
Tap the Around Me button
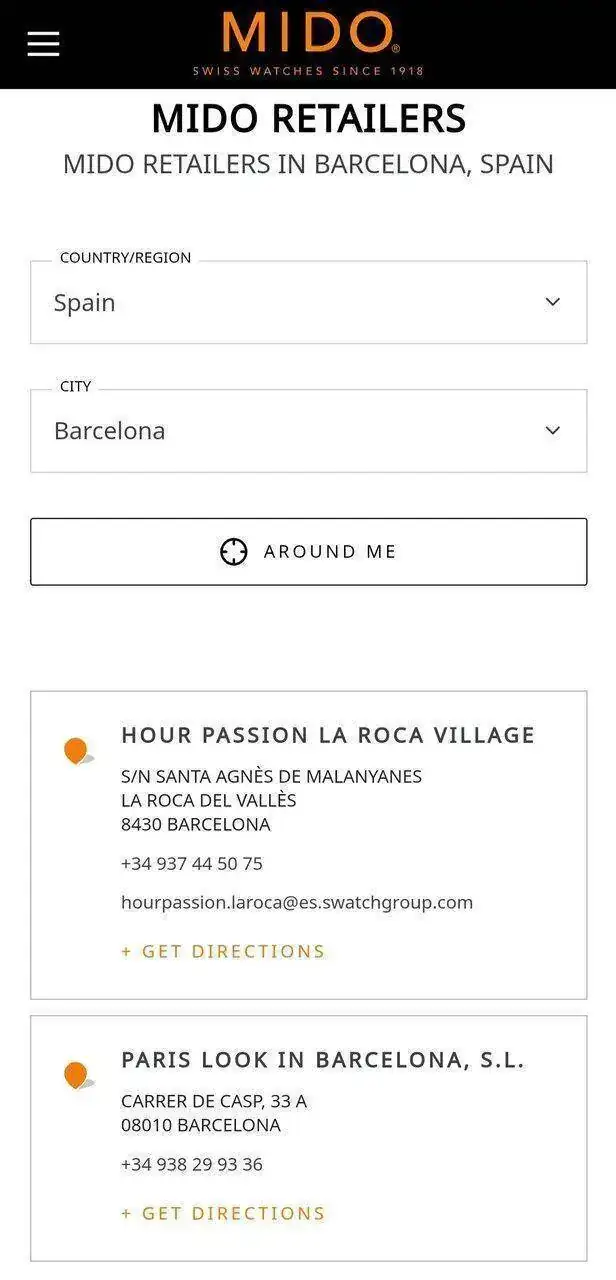[308, 552]
